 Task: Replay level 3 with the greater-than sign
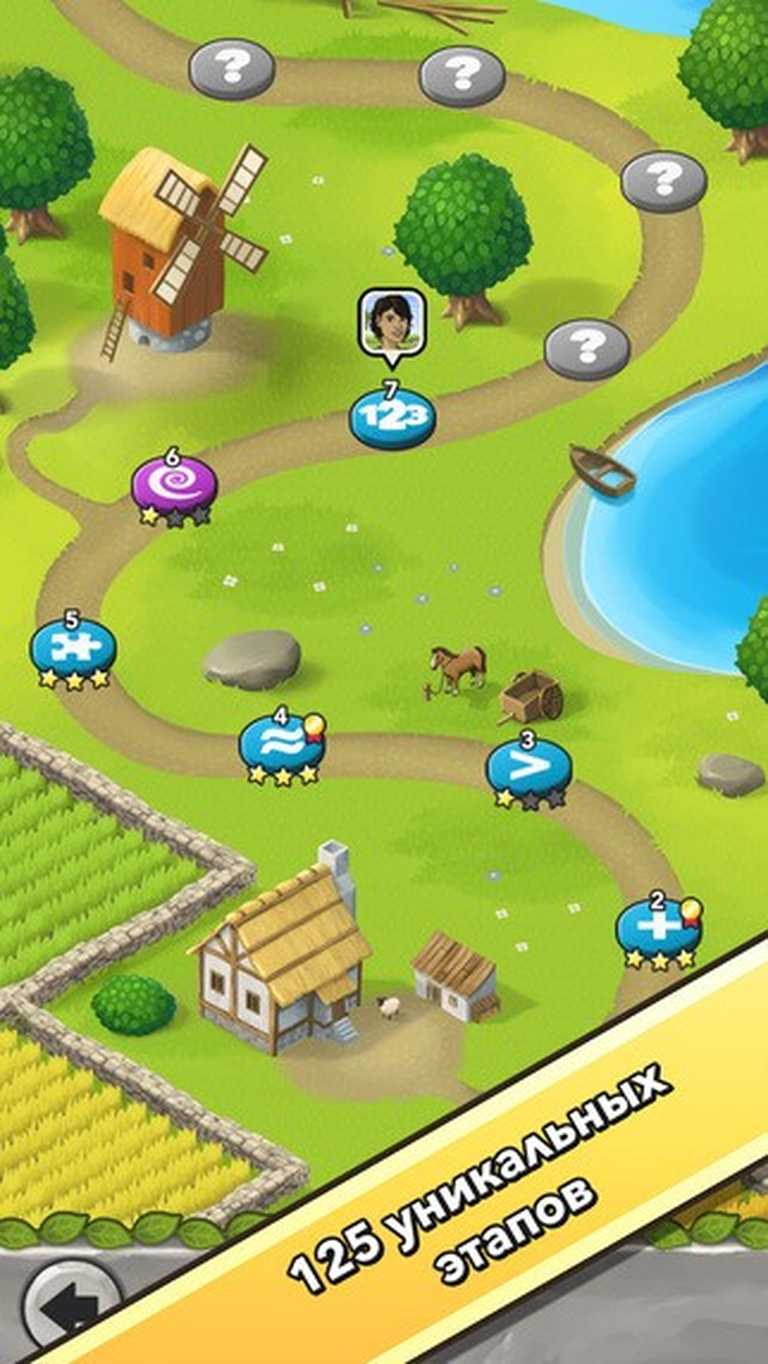[528, 767]
